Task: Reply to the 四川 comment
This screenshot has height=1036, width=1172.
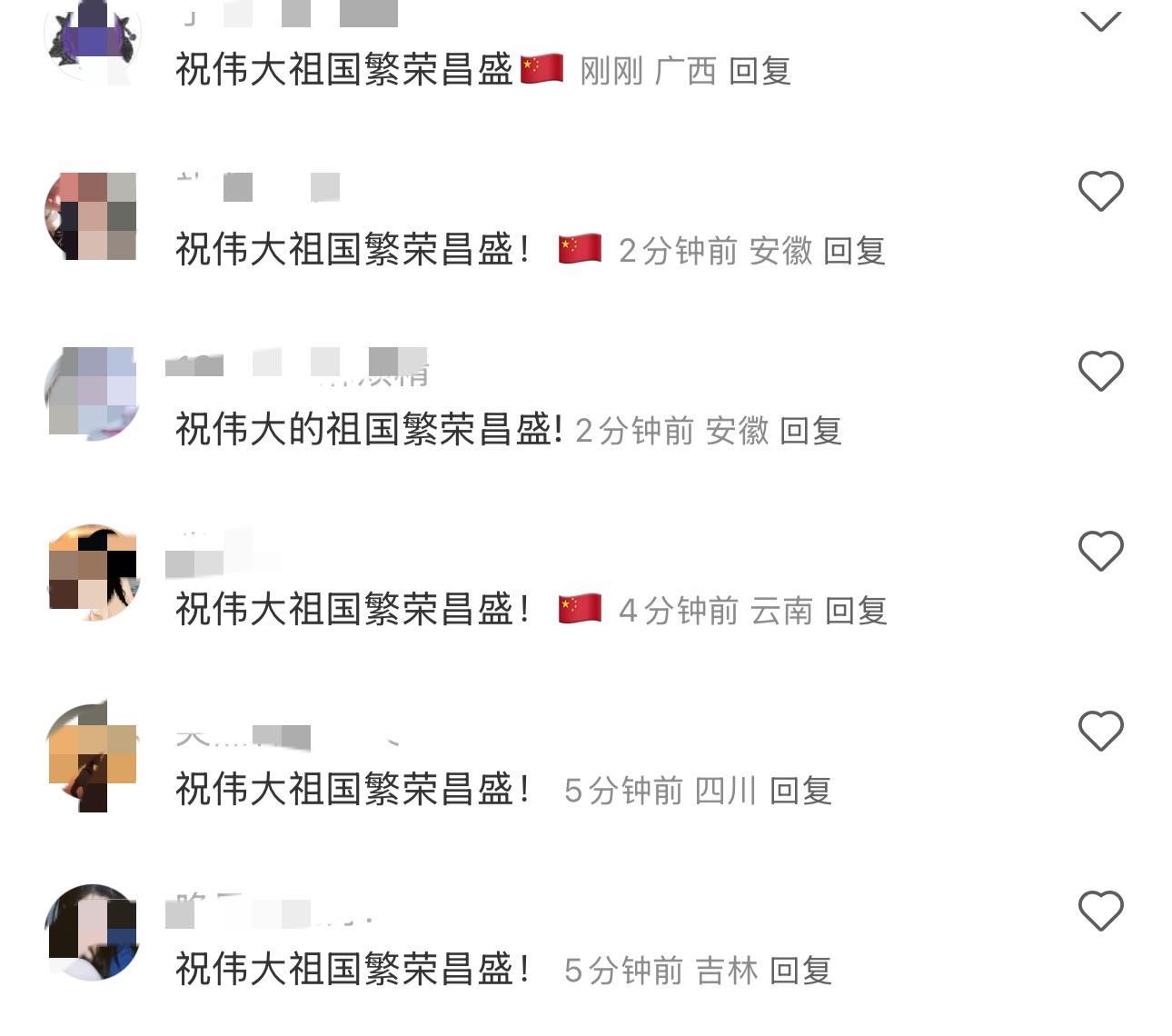Action: pyautogui.click(x=800, y=791)
